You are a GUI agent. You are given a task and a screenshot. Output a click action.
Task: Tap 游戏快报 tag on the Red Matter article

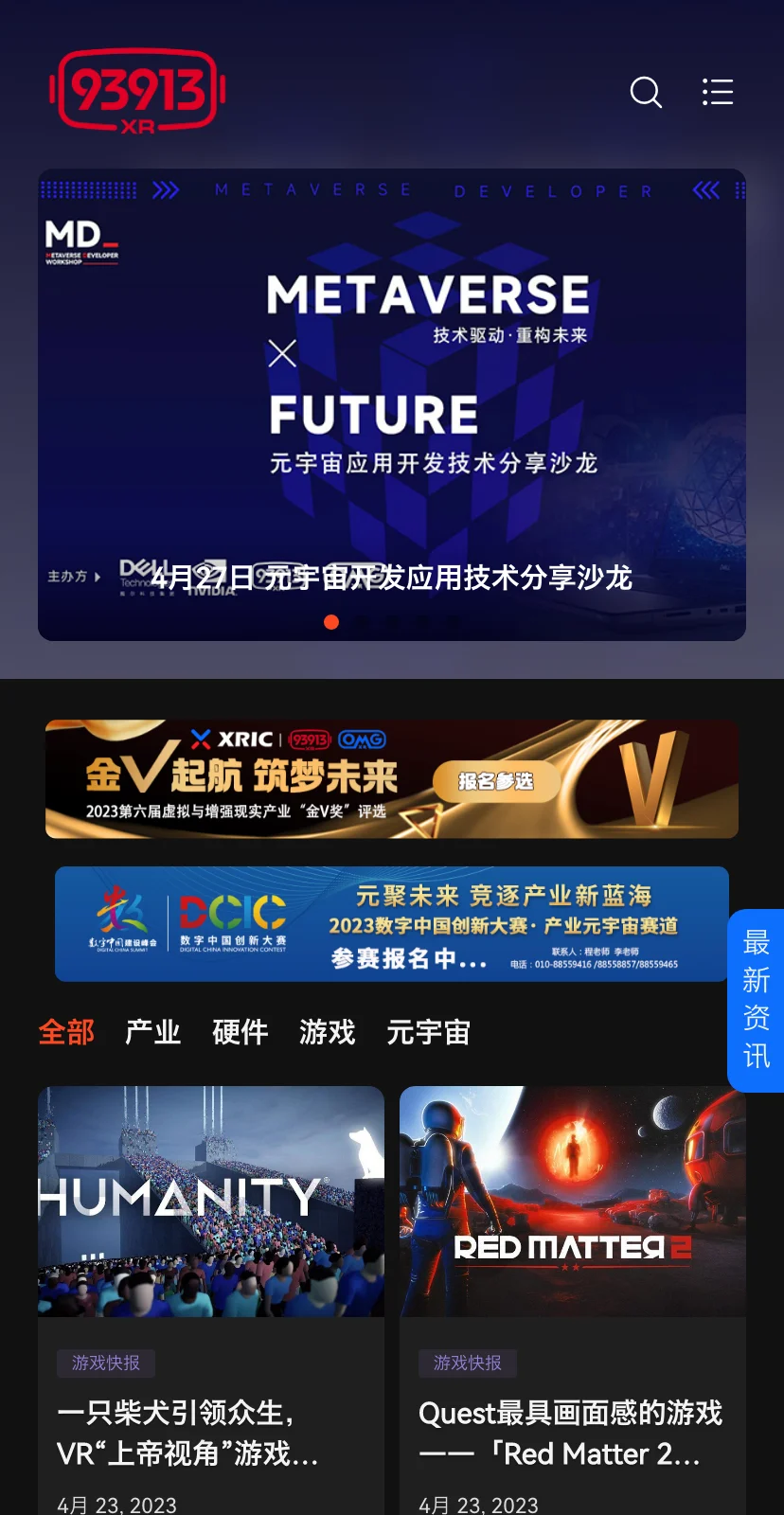coord(468,1363)
